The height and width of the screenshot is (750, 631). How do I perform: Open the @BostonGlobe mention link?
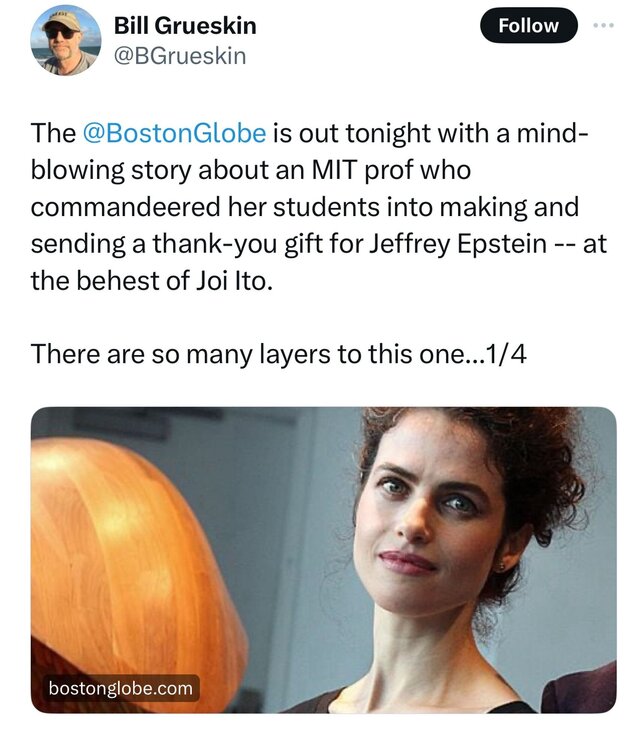(x=173, y=132)
